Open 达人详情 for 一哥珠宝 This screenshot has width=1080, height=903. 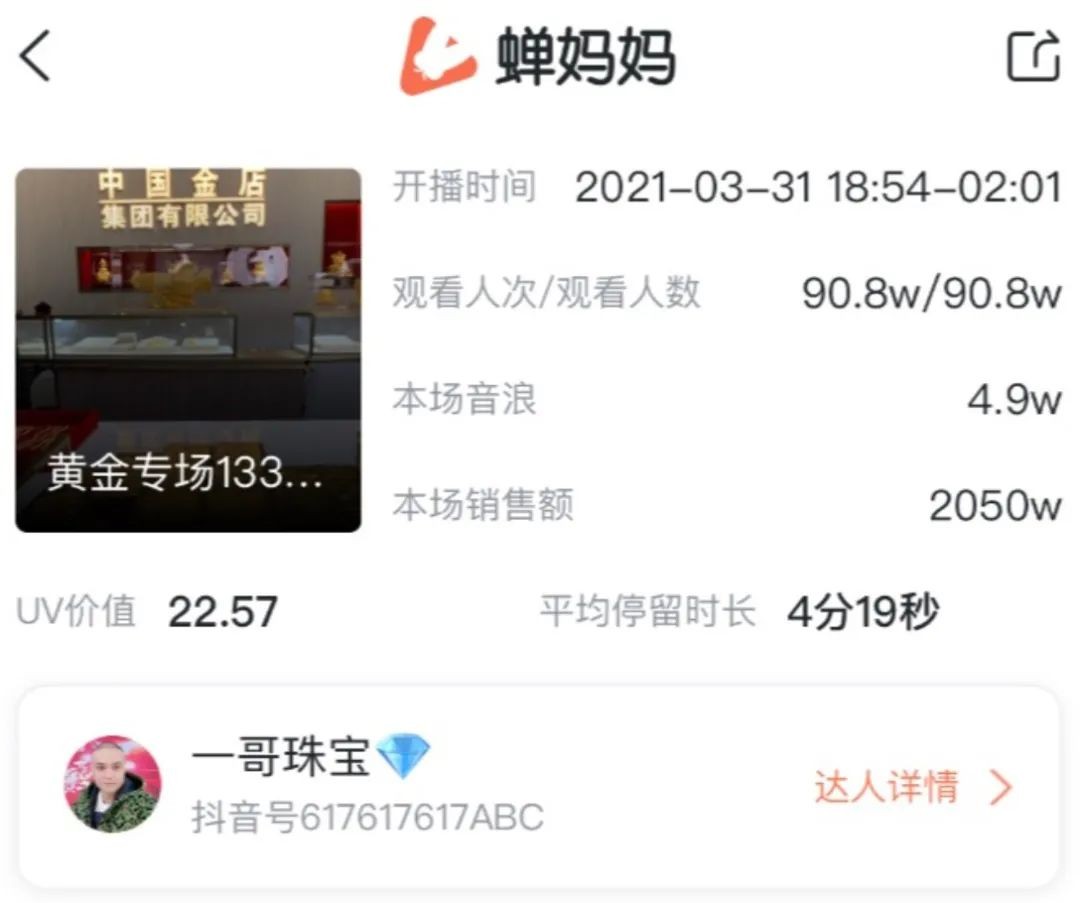912,787
